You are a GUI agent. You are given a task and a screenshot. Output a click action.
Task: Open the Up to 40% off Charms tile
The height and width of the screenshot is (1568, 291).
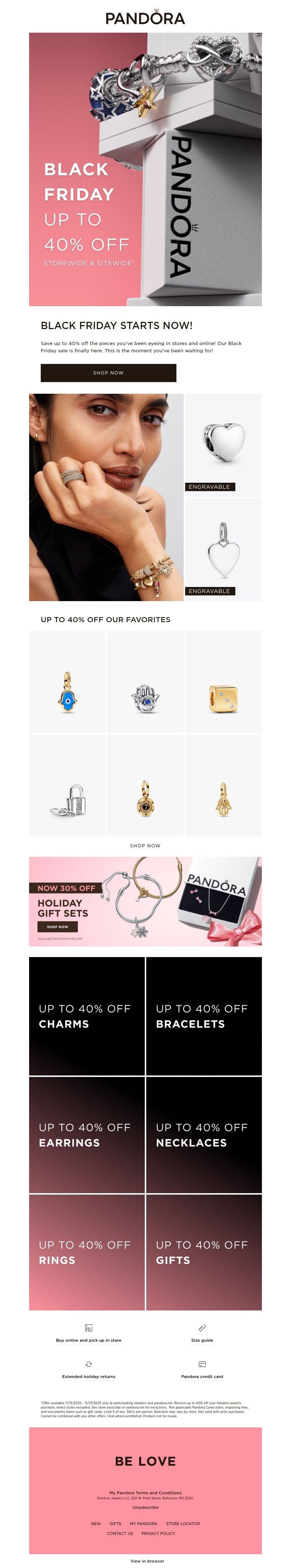click(87, 1015)
